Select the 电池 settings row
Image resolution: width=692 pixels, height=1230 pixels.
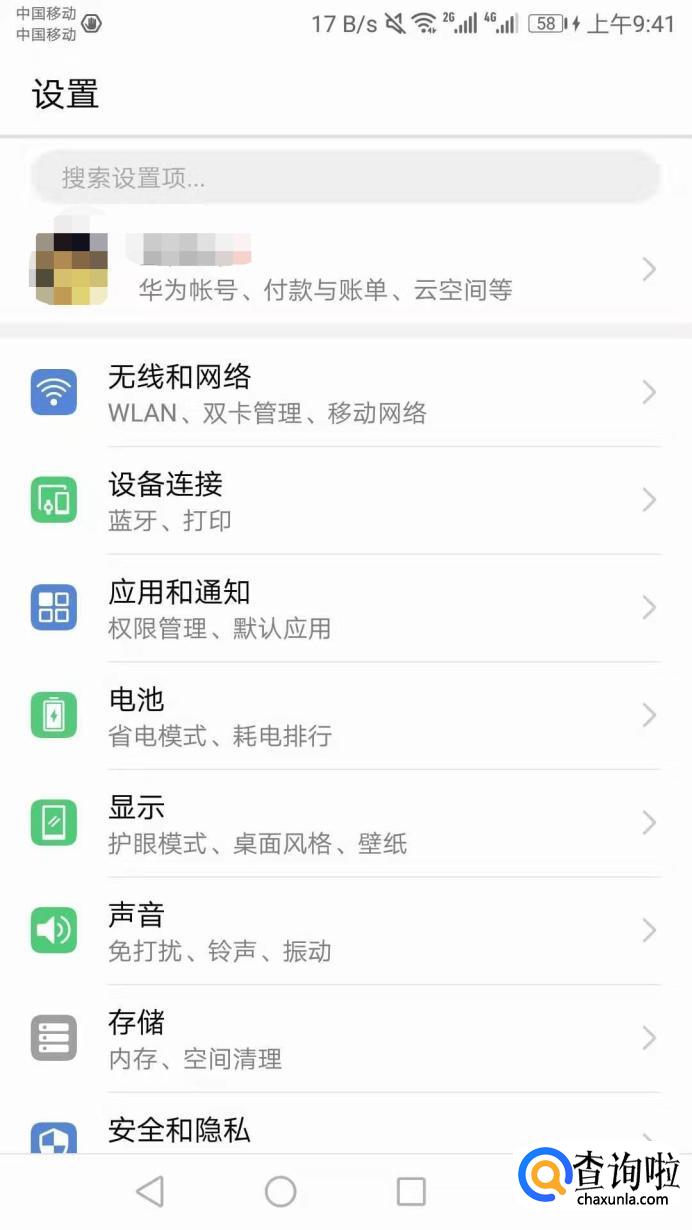[x=345, y=716]
